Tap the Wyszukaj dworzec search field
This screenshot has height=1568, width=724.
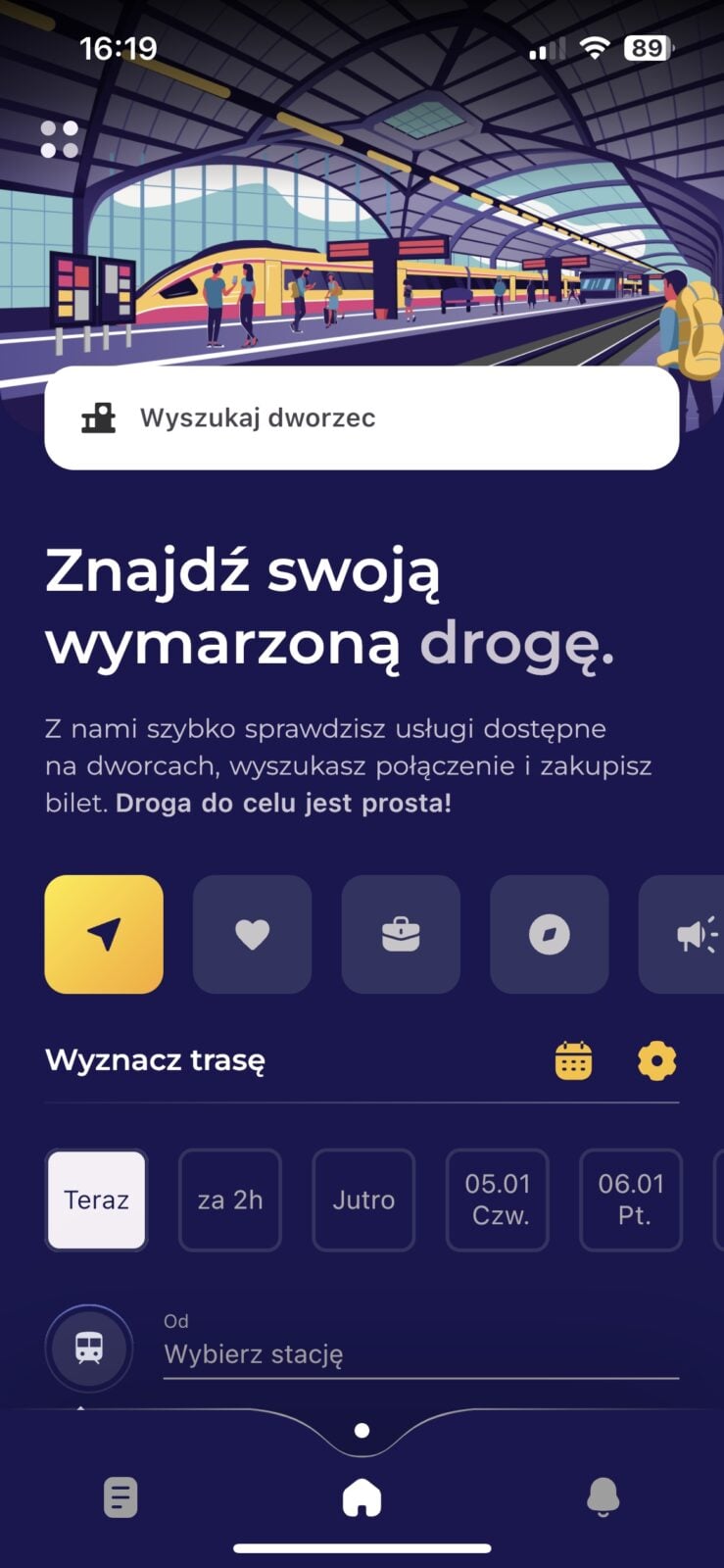362,418
